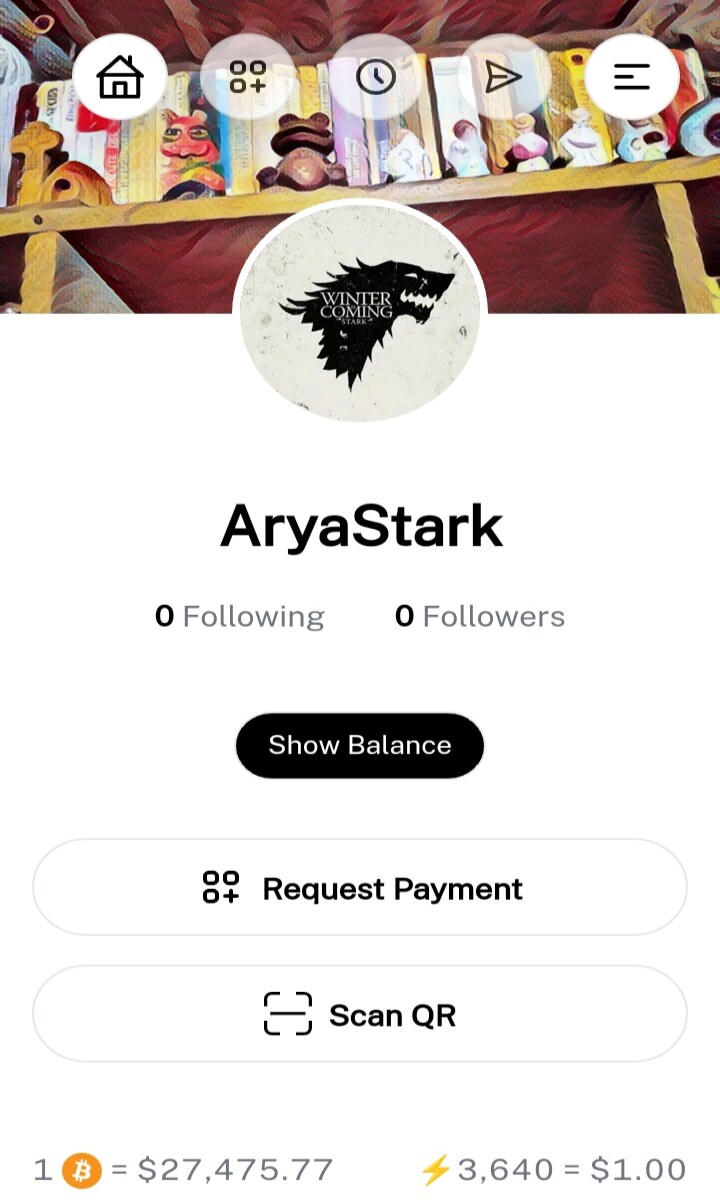Screen dimensions: 720x1200
Task: View the 0 Followers list
Action: (x=480, y=616)
